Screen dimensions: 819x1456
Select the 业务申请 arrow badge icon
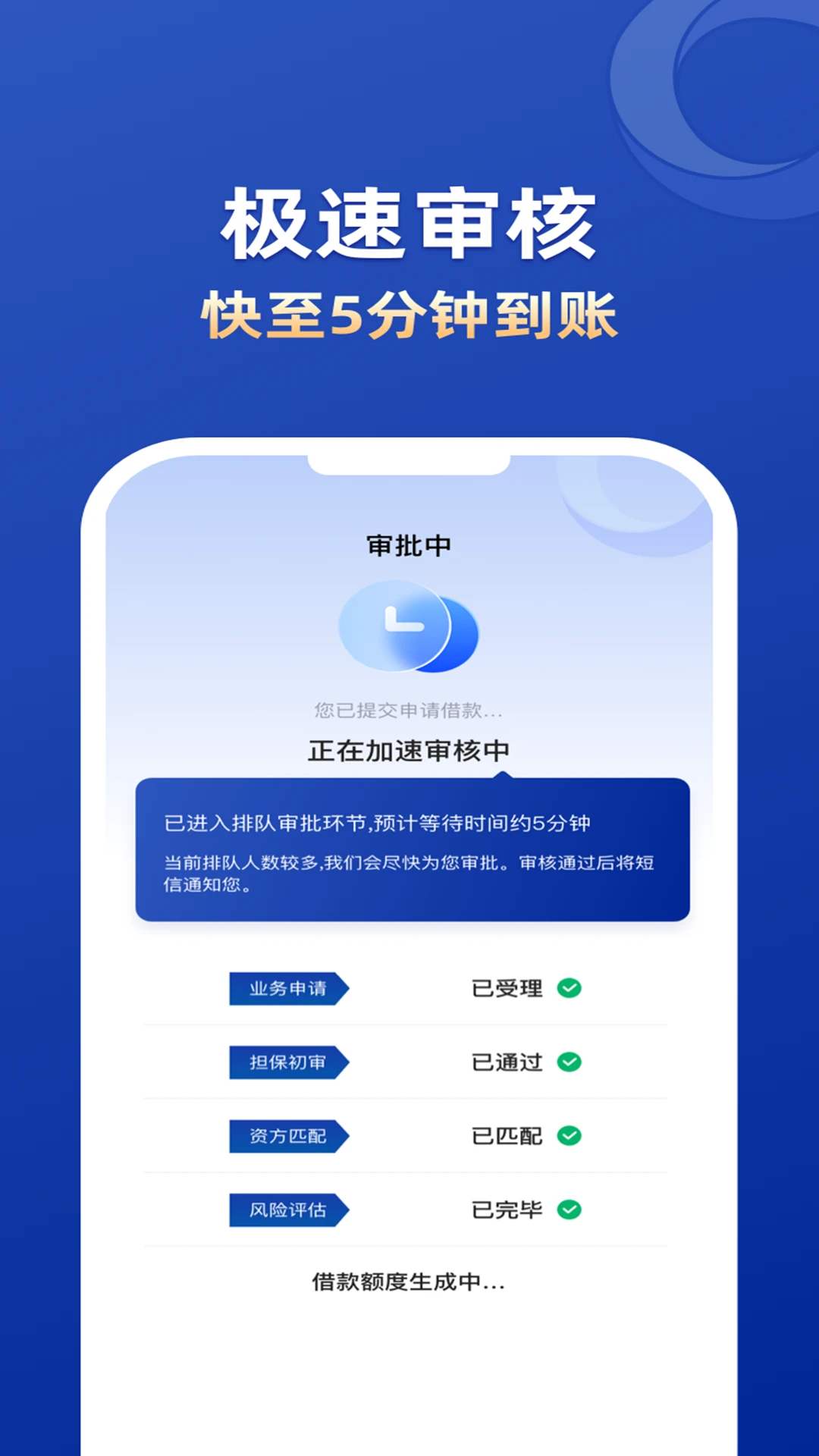(x=287, y=989)
